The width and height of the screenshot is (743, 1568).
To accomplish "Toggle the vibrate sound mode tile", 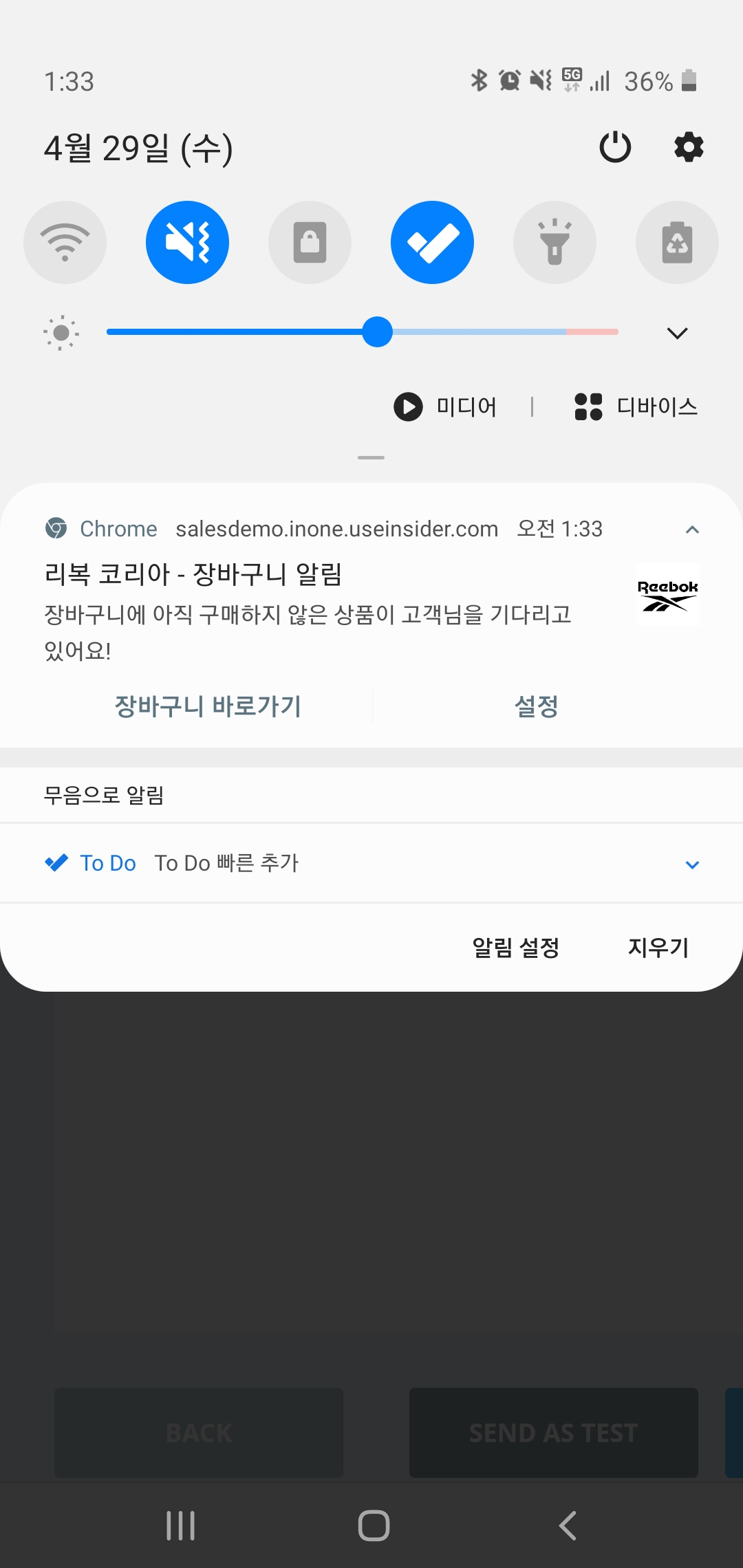I will click(187, 242).
